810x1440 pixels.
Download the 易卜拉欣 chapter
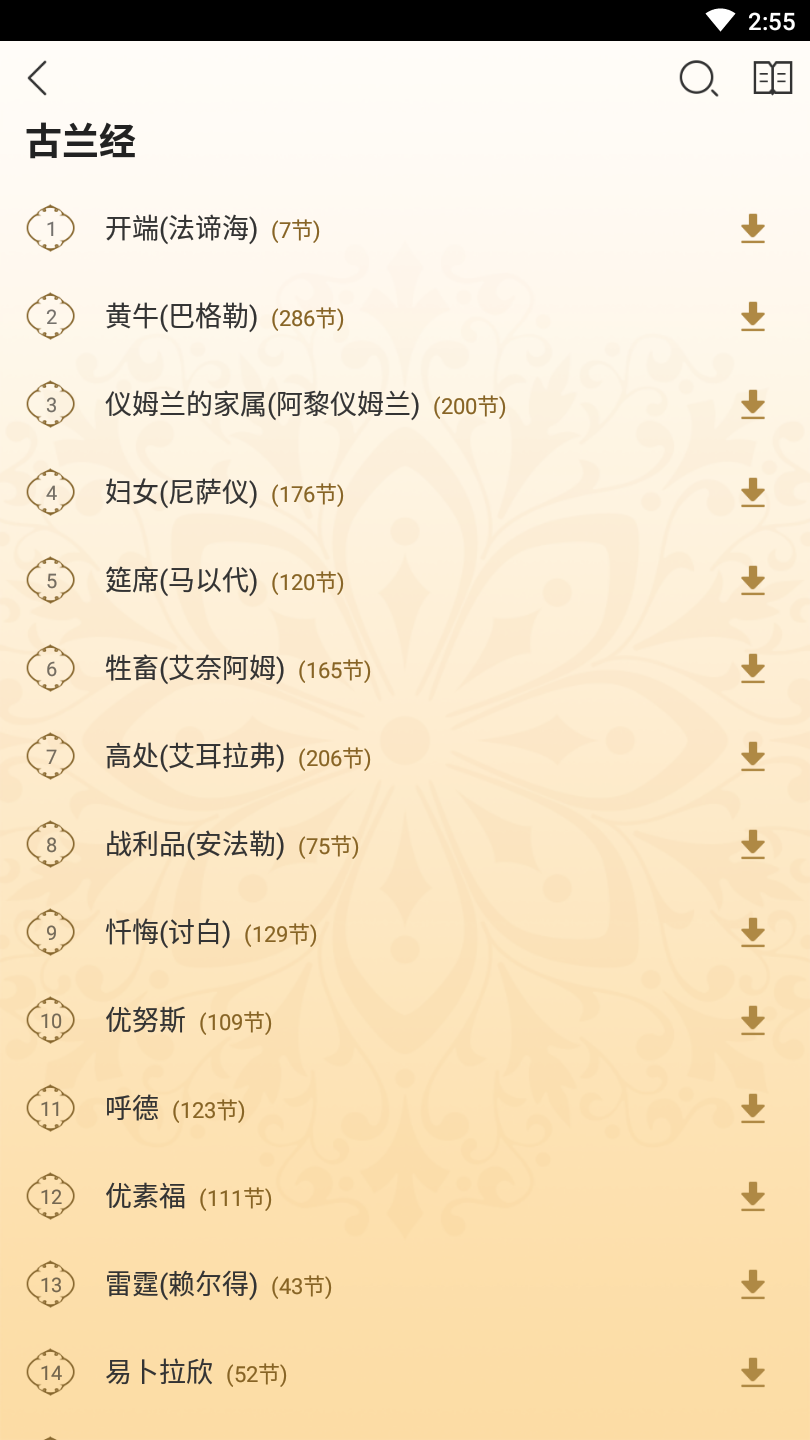[753, 1373]
